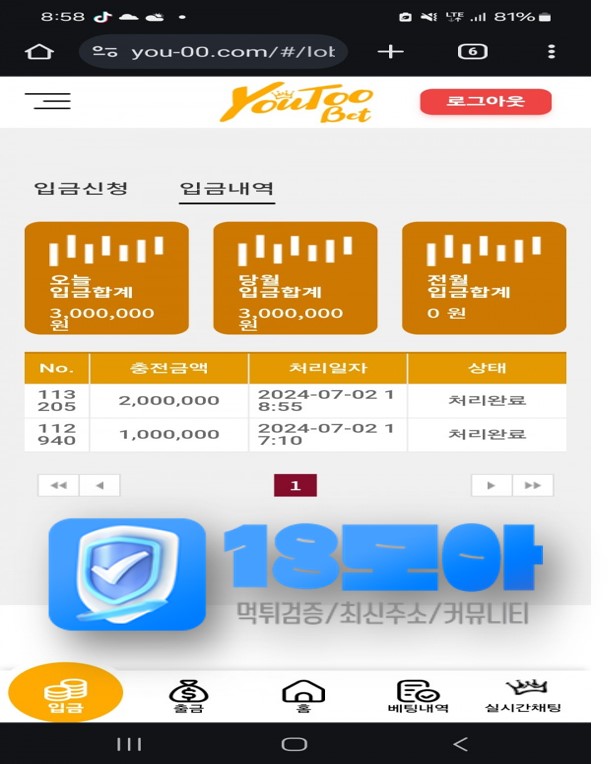This screenshot has height=764, width=608.
Task: Tap the browser address bar
Action: coord(215,51)
